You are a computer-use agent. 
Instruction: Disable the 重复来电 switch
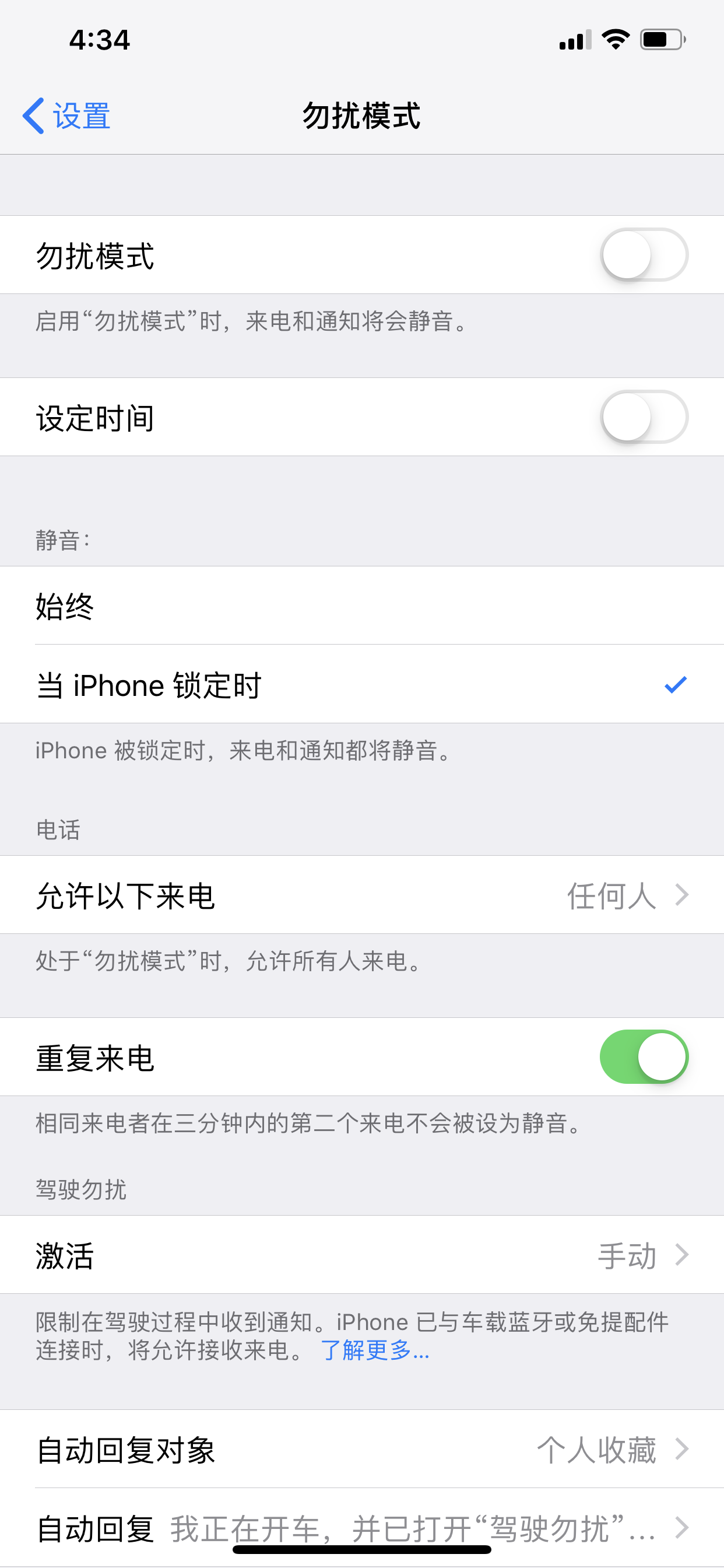click(x=644, y=1058)
